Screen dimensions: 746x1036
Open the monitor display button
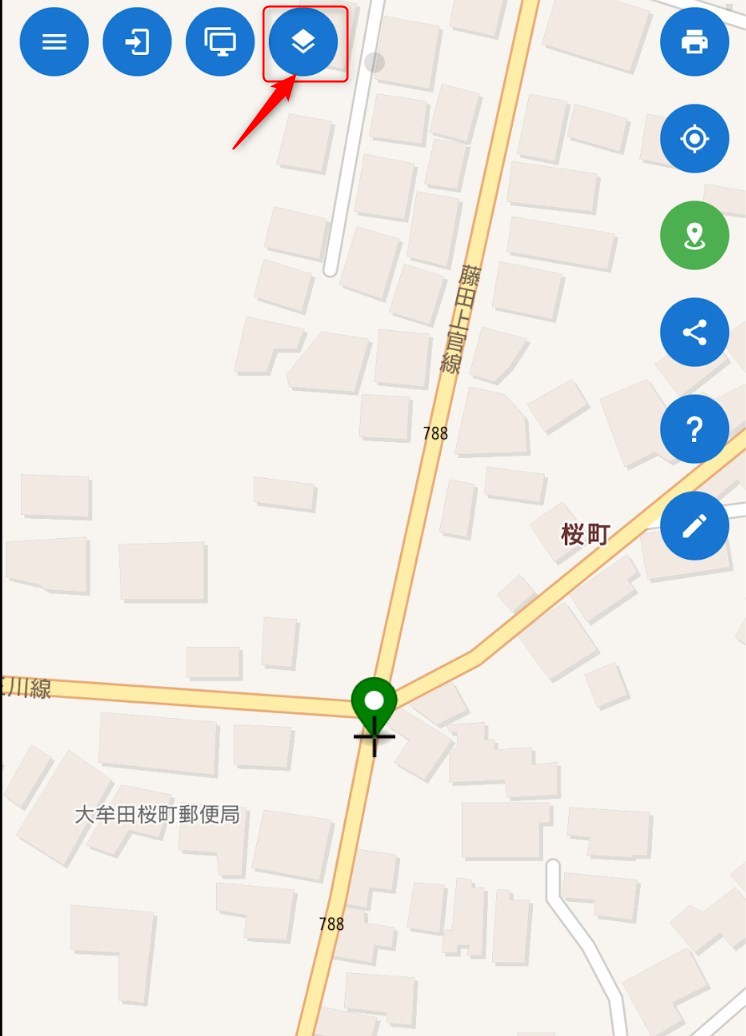click(x=220, y=42)
